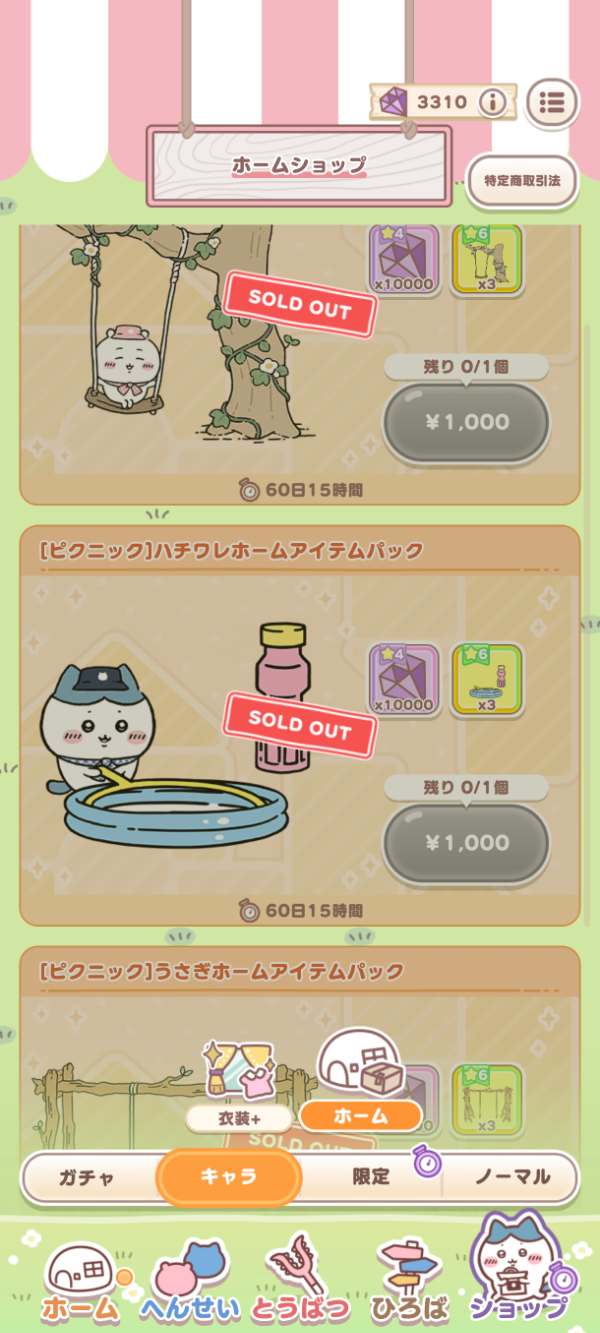Select ホーム sub-category chip

361,1116
